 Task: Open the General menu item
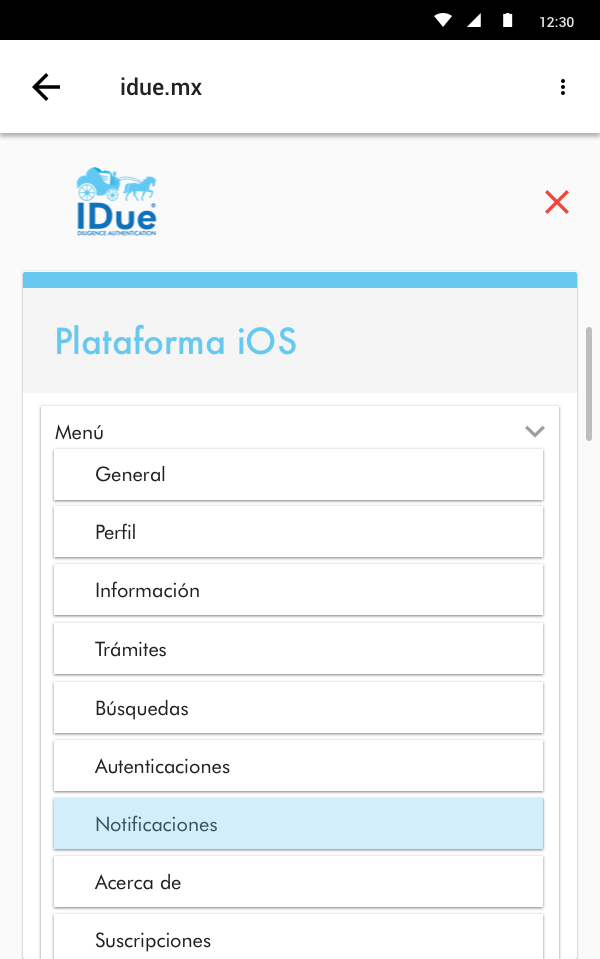pos(298,474)
